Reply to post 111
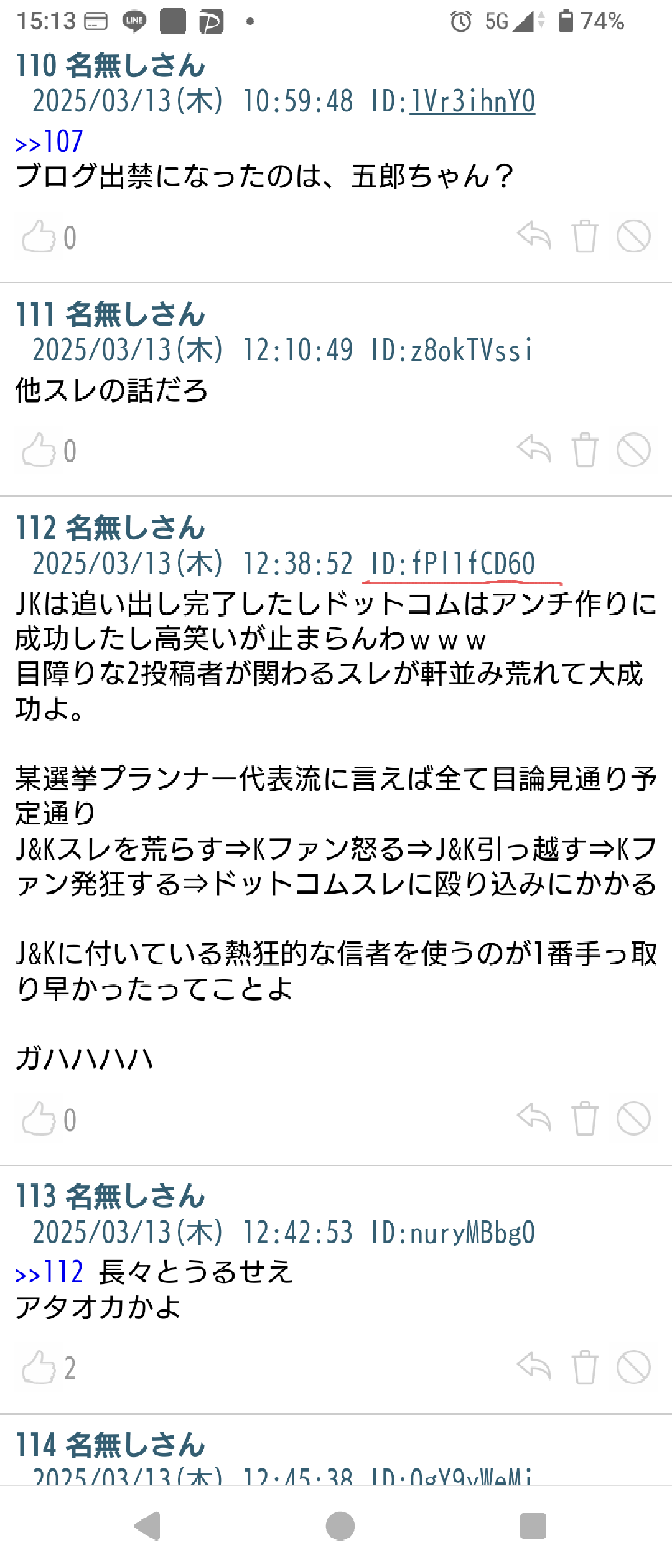This screenshot has width=672, height=1568. [x=534, y=449]
